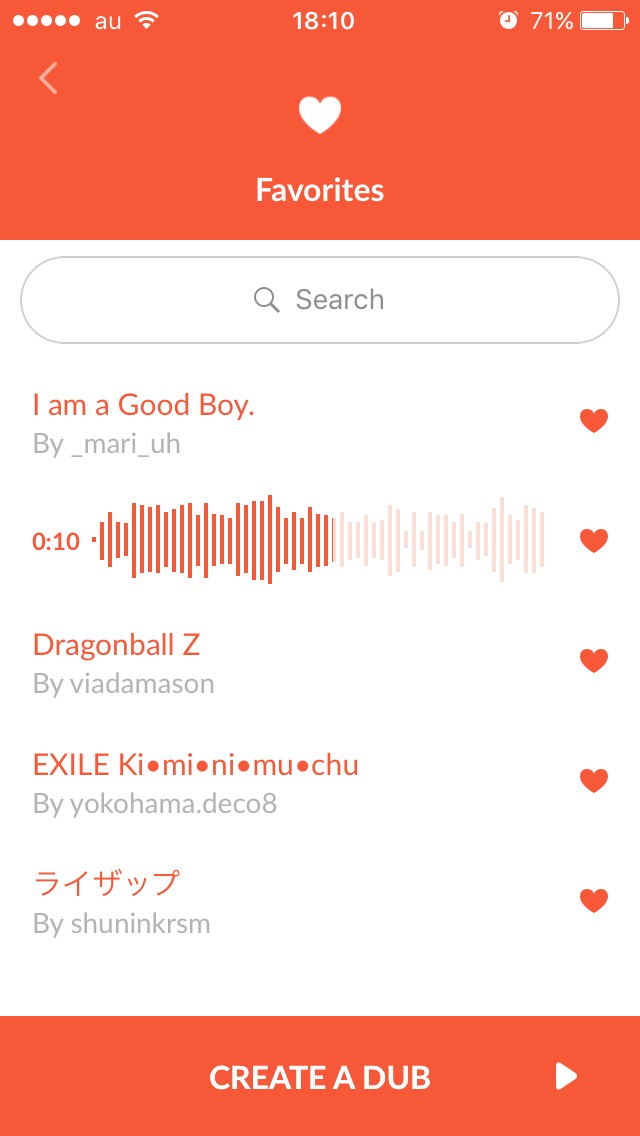Unfavorite the EXILE Ki•mi•ni•mu•chu sound
The width and height of the screenshot is (640, 1136).
(594, 781)
